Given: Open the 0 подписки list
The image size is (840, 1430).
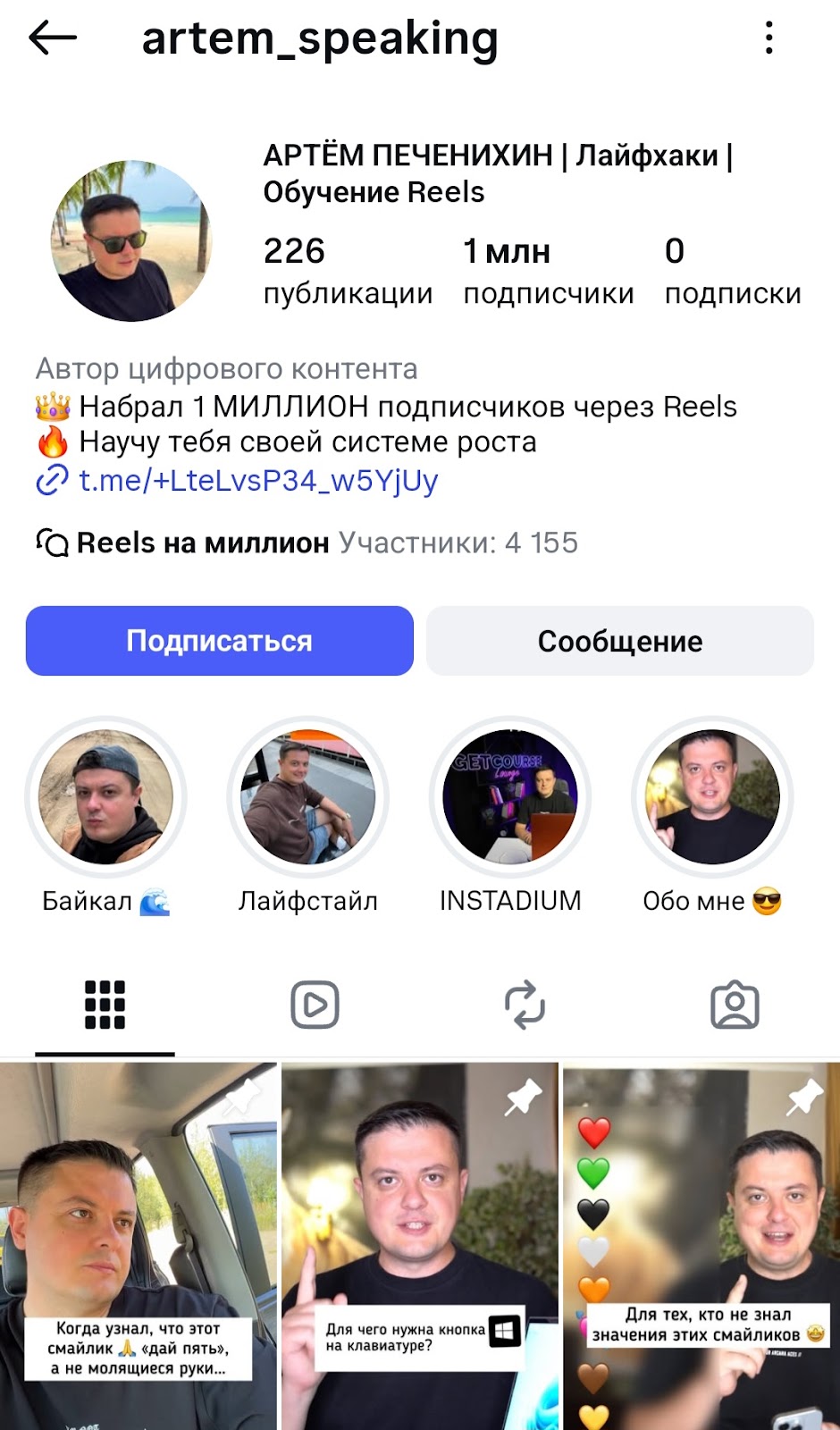Looking at the screenshot, I should pos(732,270).
